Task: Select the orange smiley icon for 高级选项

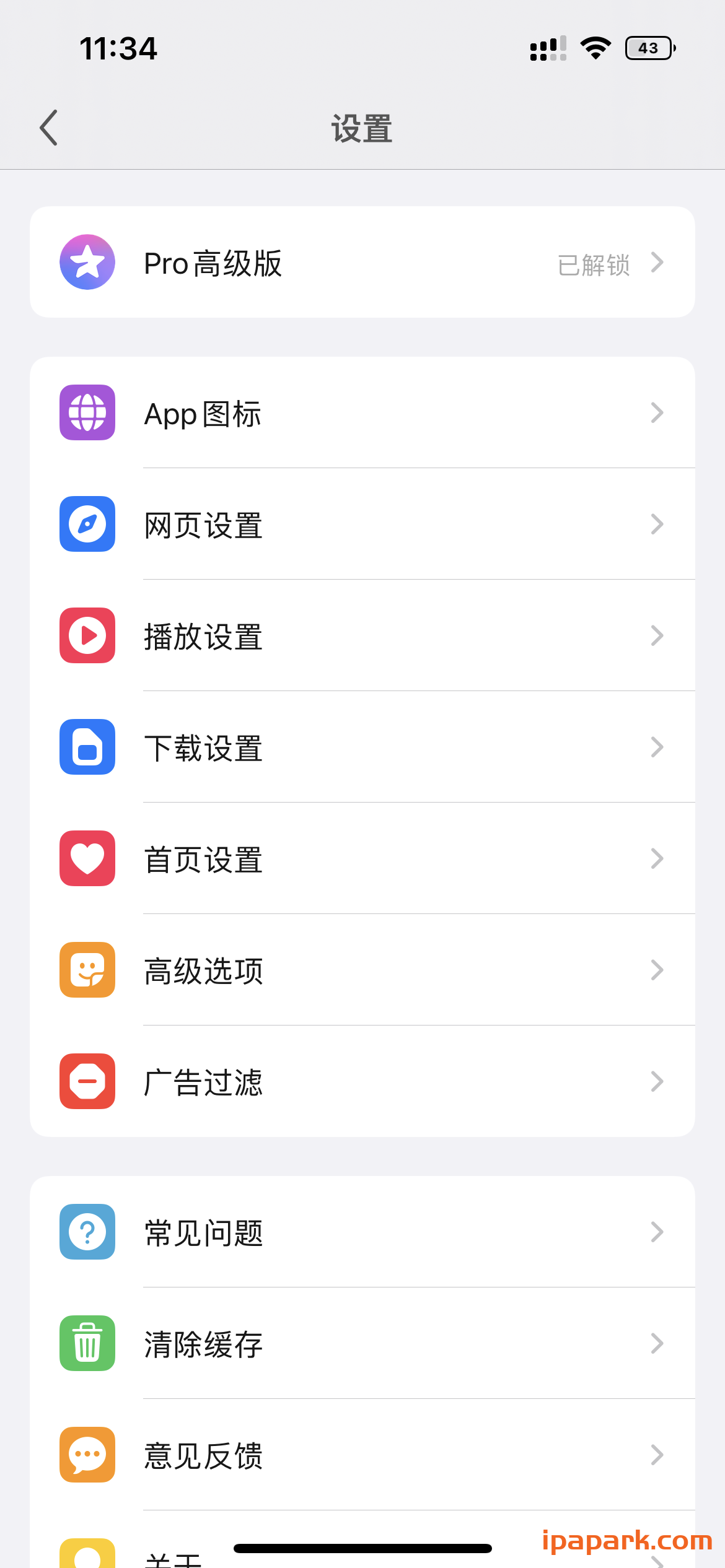Action: 87,970
